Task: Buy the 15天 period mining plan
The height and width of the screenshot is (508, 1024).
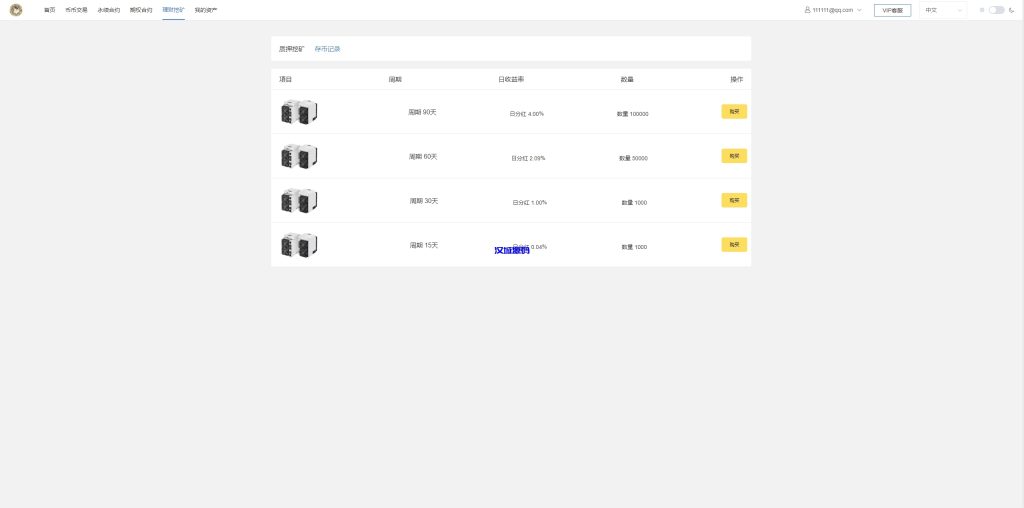Action: click(x=734, y=245)
